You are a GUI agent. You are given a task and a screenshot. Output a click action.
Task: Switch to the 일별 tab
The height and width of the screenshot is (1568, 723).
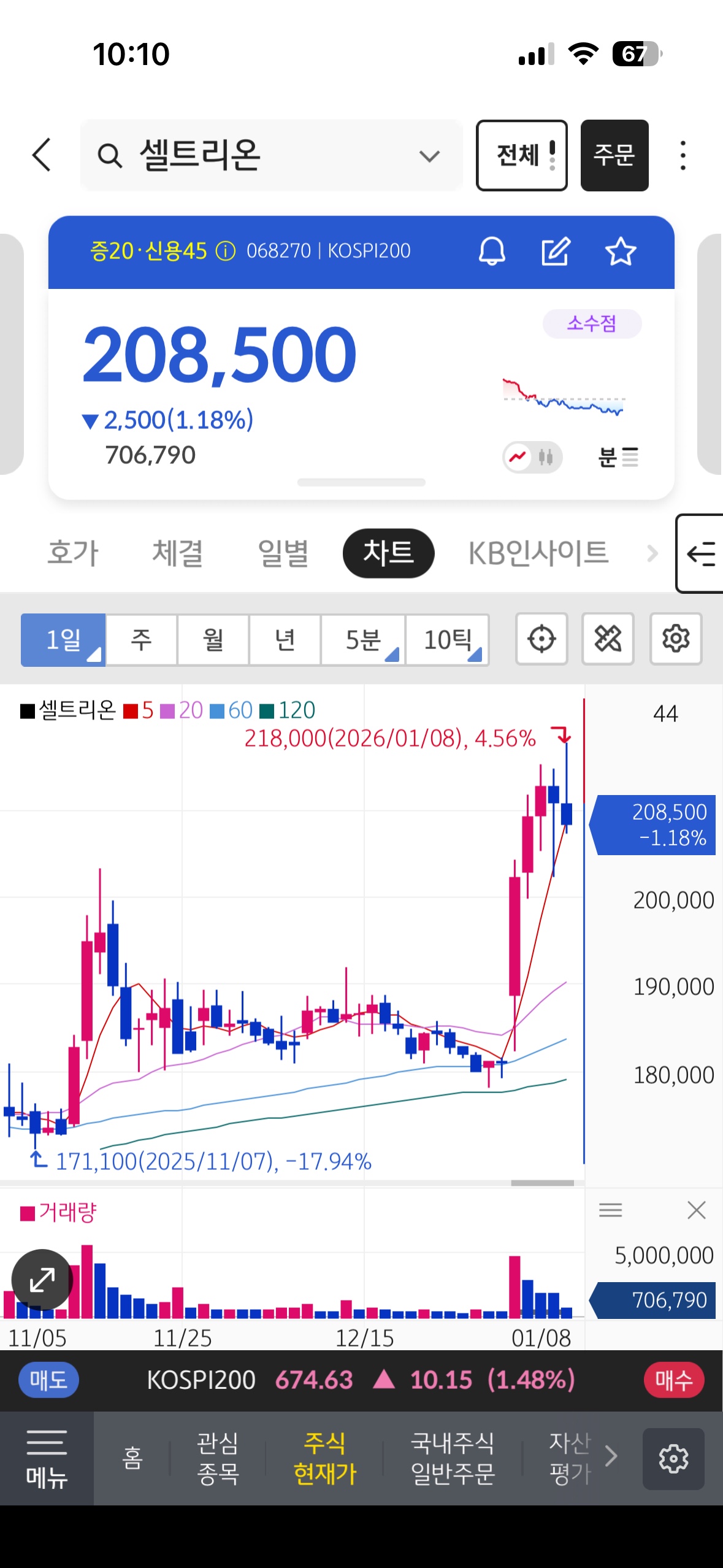pos(283,553)
